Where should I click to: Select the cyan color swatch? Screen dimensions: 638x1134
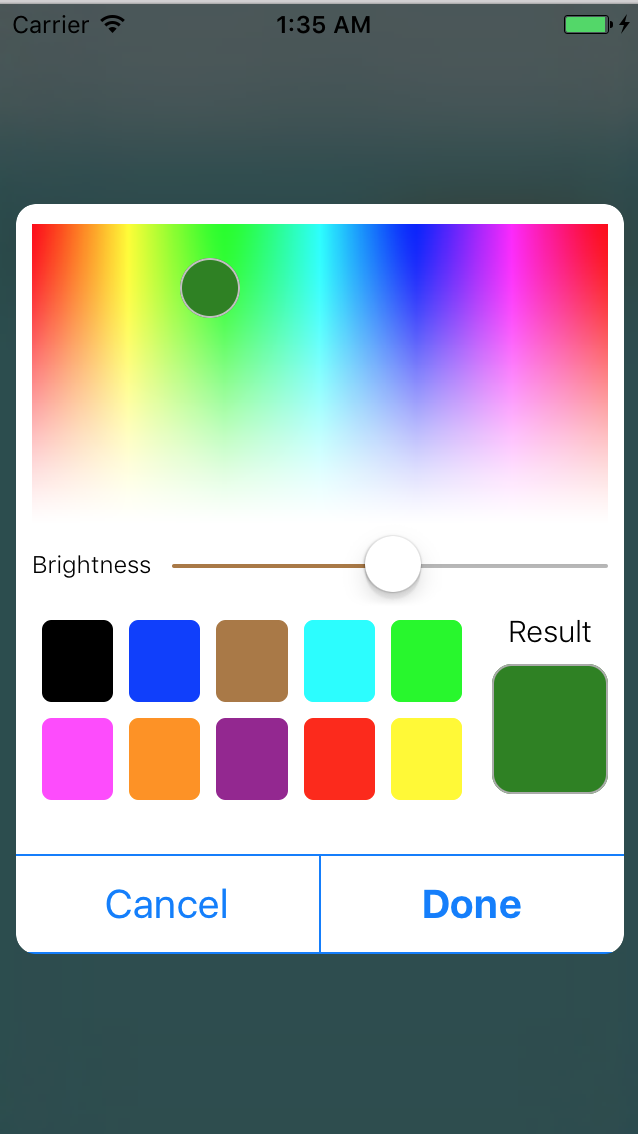point(339,661)
